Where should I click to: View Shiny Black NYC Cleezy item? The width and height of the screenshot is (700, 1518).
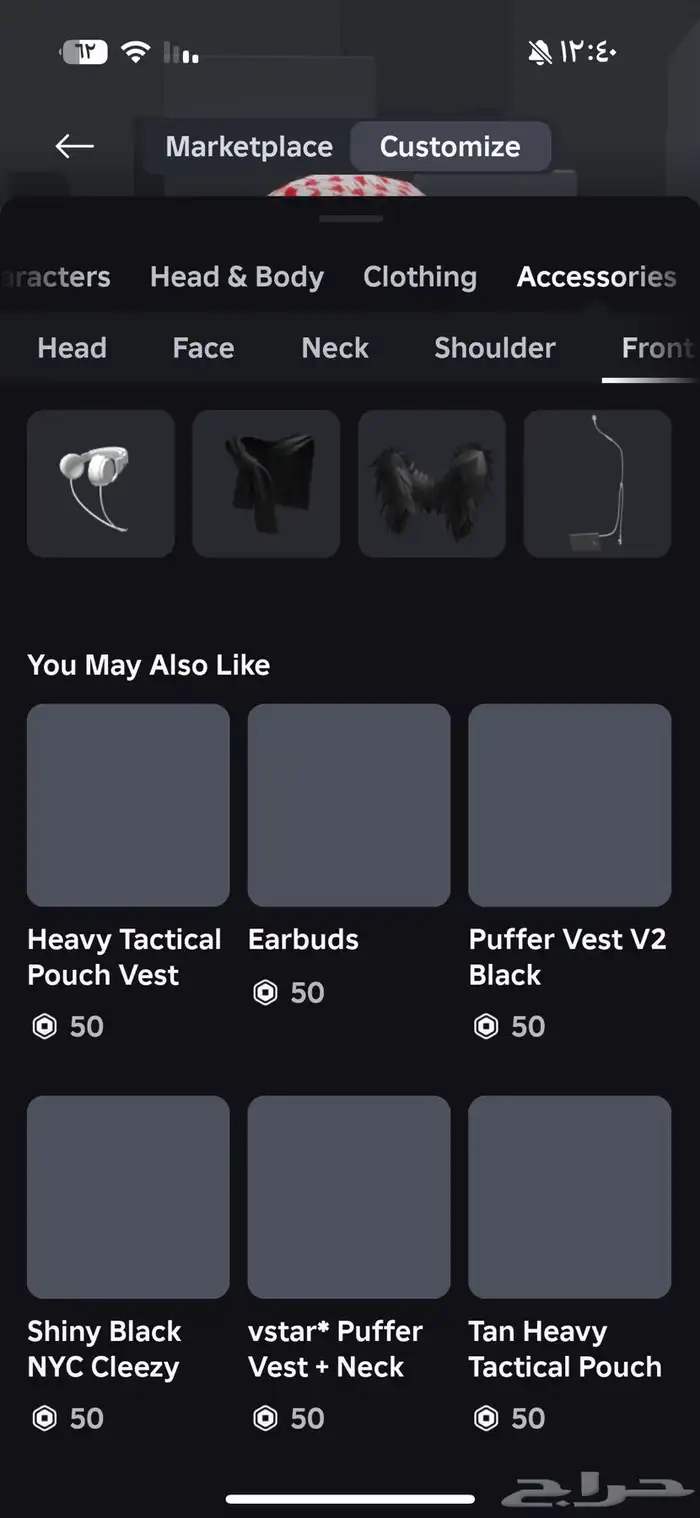(x=128, y=1197)
